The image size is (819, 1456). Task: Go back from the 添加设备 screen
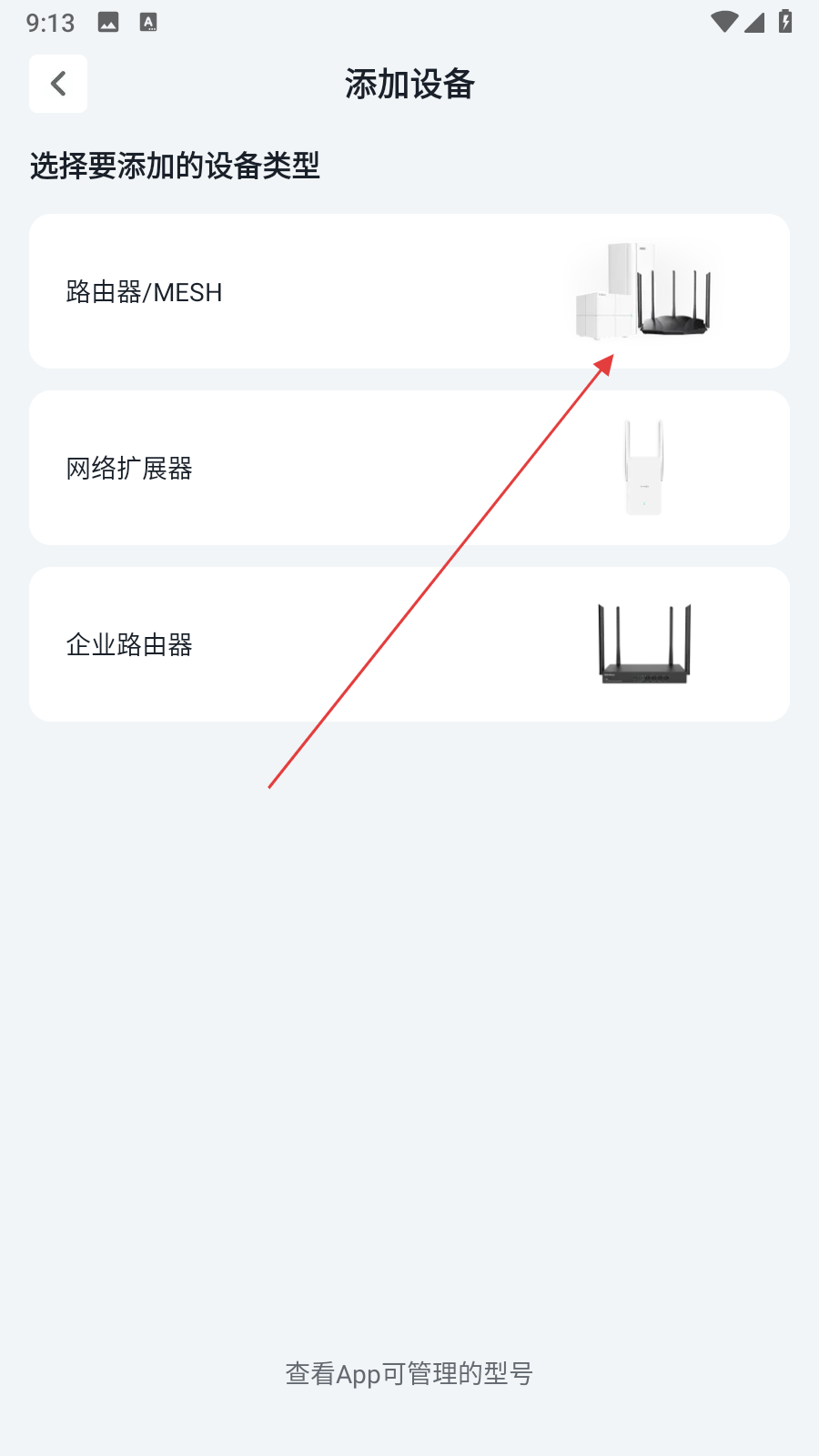(58, 84)
